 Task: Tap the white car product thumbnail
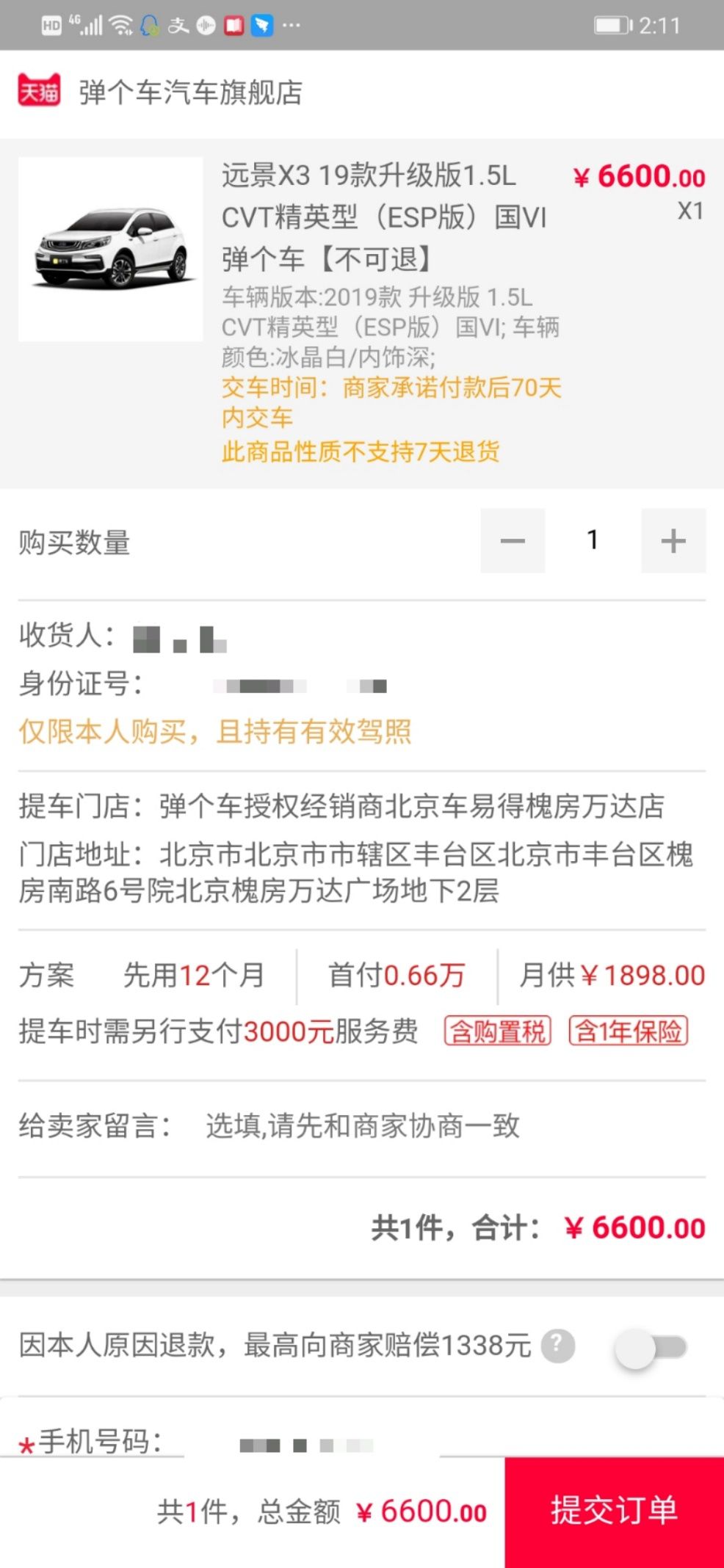(110, 248)
